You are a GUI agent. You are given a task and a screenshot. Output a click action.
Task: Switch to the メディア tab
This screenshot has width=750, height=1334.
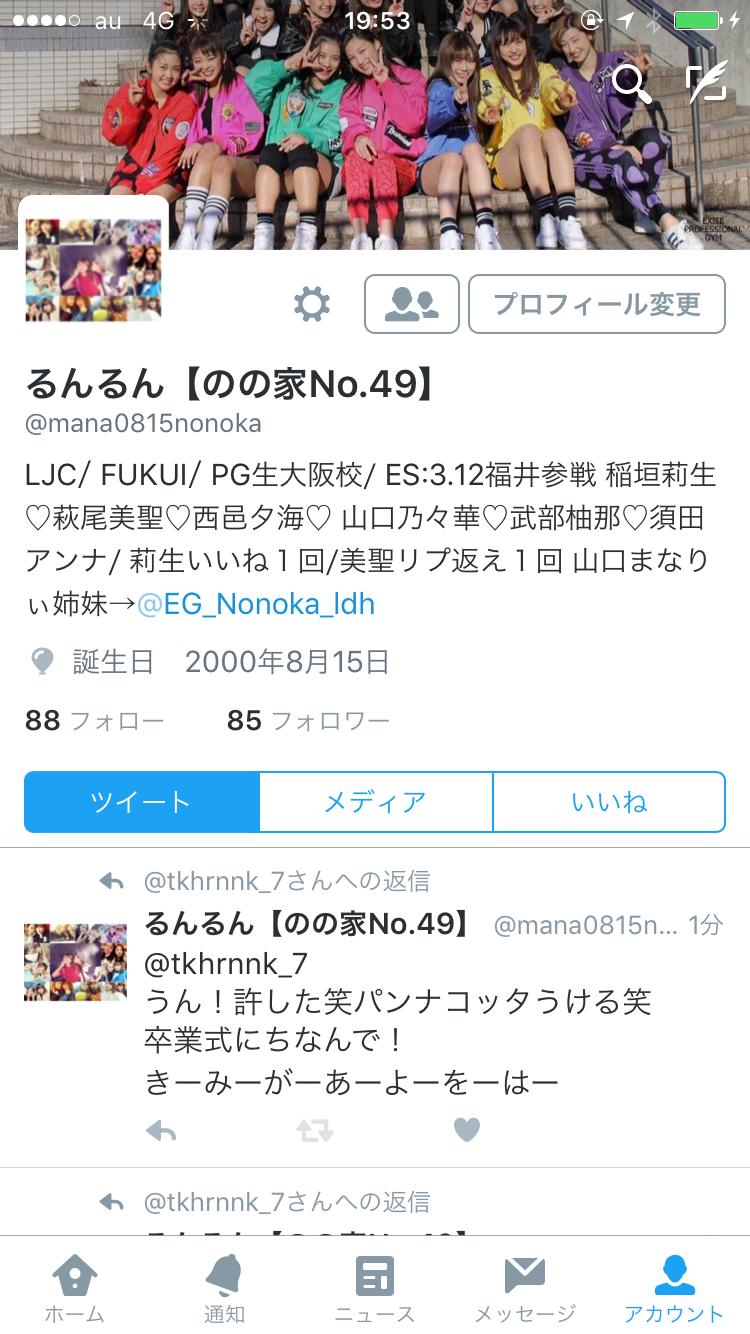pyautogui.click(x=375, y=802)
